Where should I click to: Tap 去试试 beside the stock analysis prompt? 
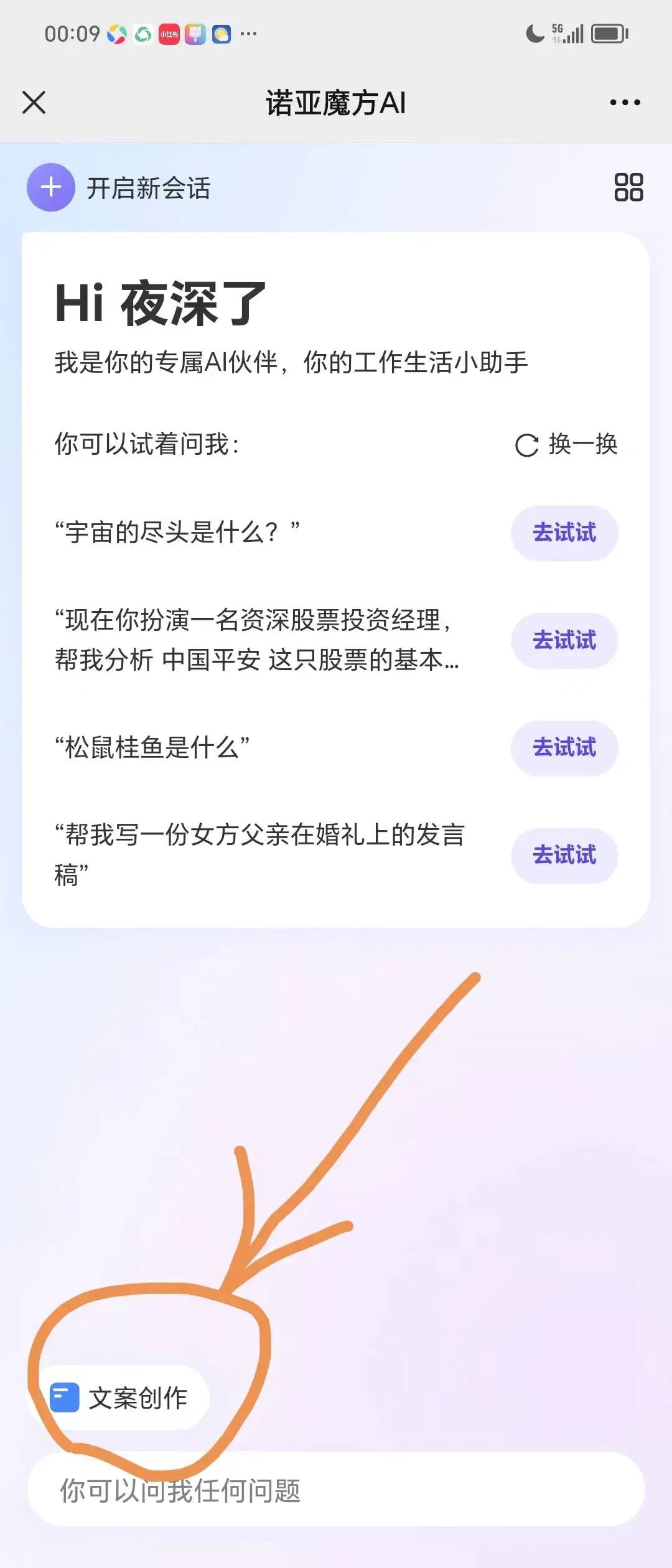point(563,641)
